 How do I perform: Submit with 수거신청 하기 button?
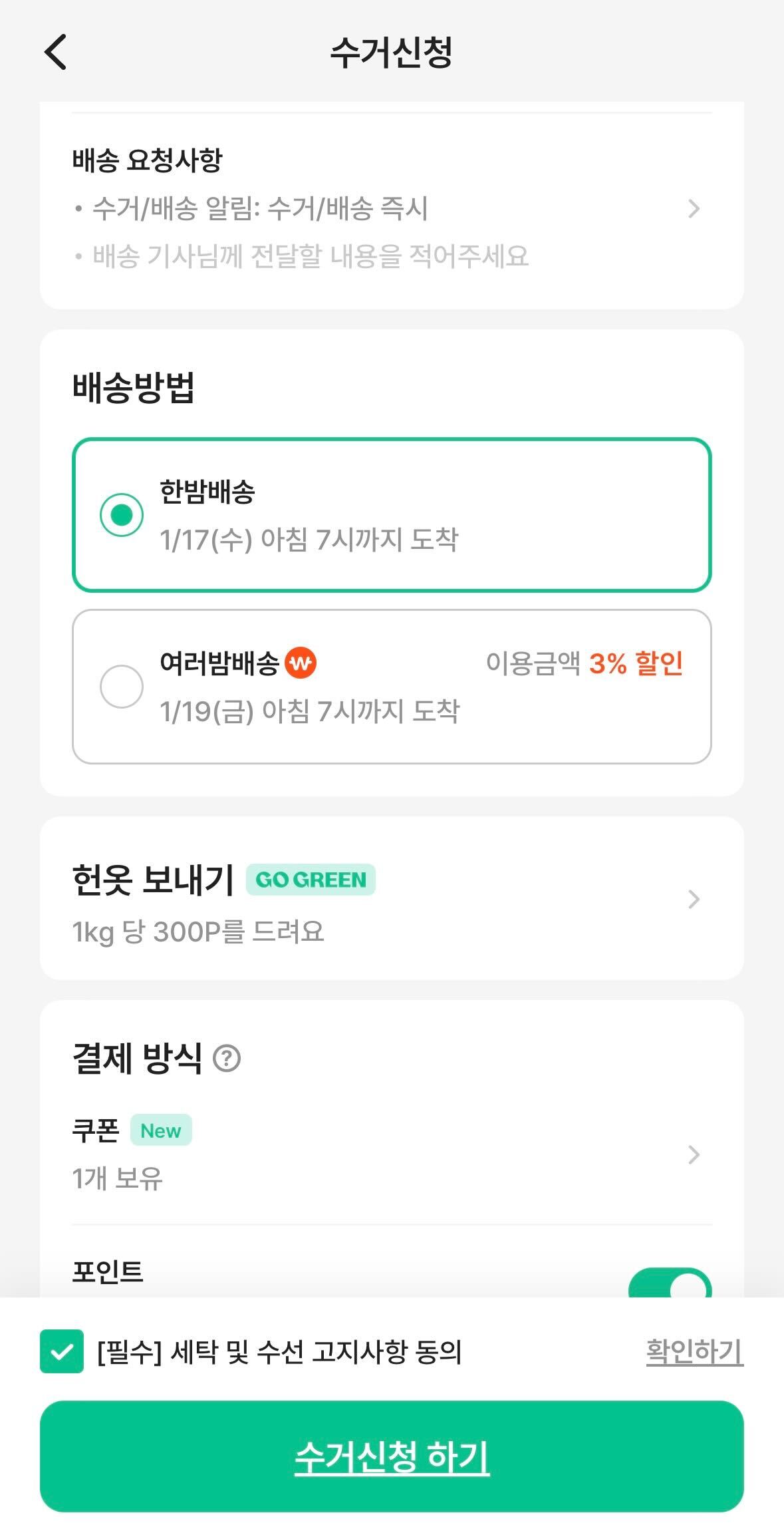(391, 1456)
